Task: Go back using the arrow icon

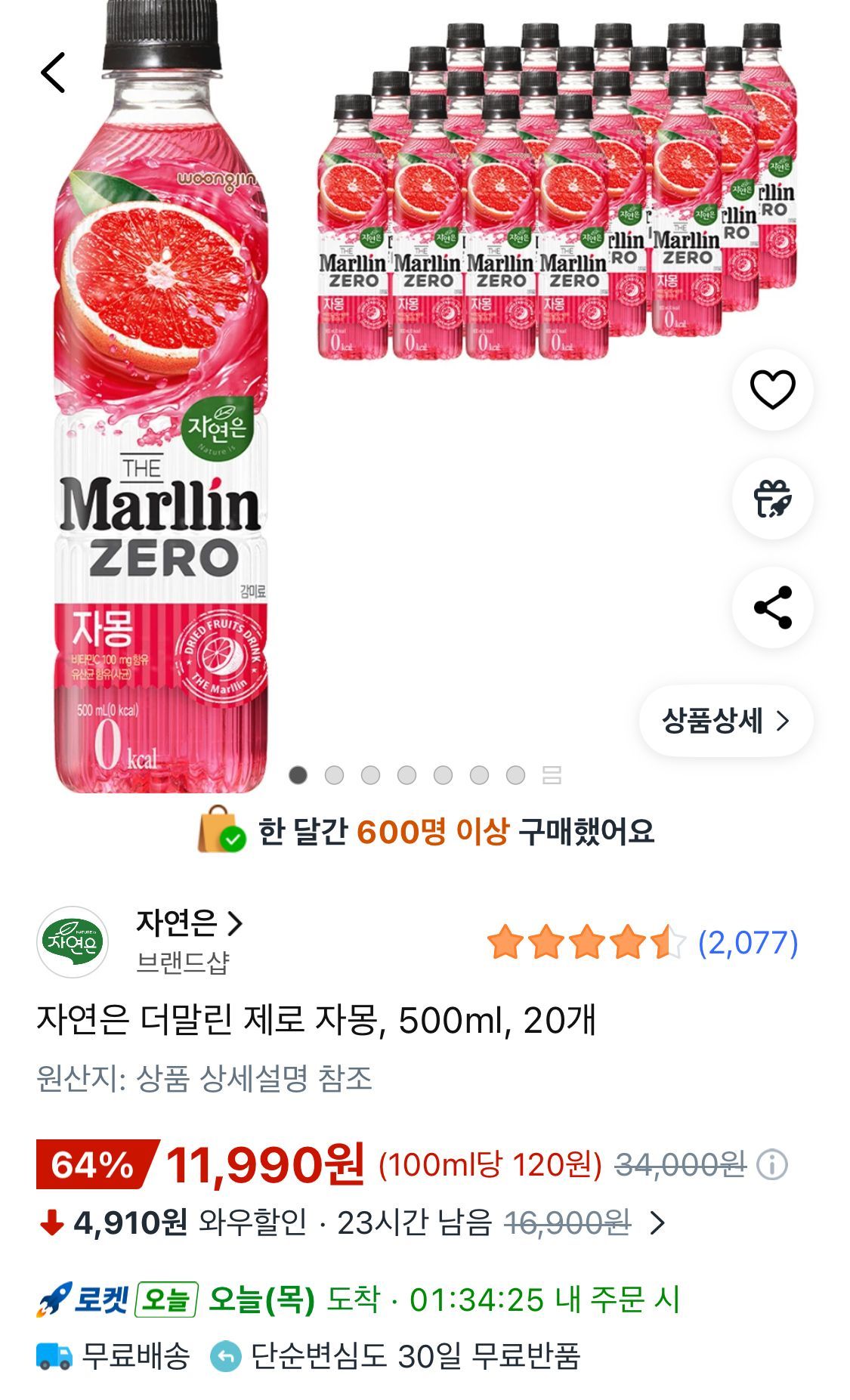Action: (53, 73)
